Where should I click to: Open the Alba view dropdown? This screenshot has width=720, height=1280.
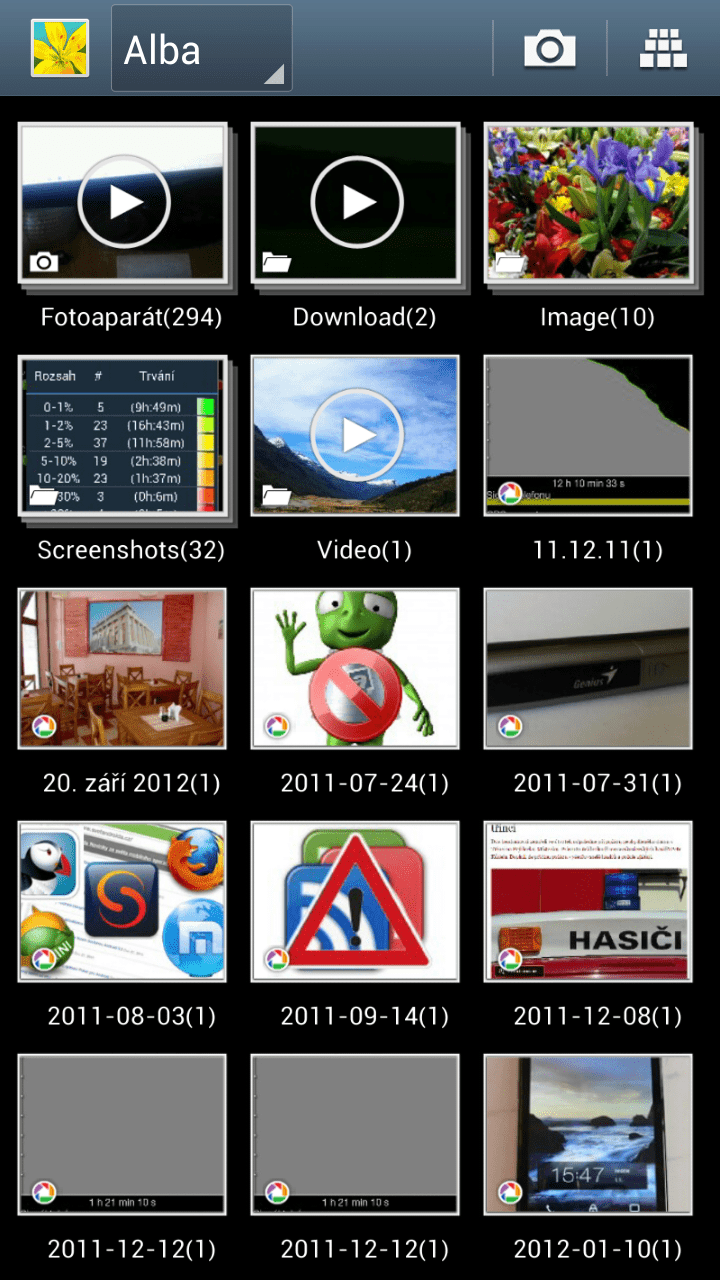tap(201, 48)
